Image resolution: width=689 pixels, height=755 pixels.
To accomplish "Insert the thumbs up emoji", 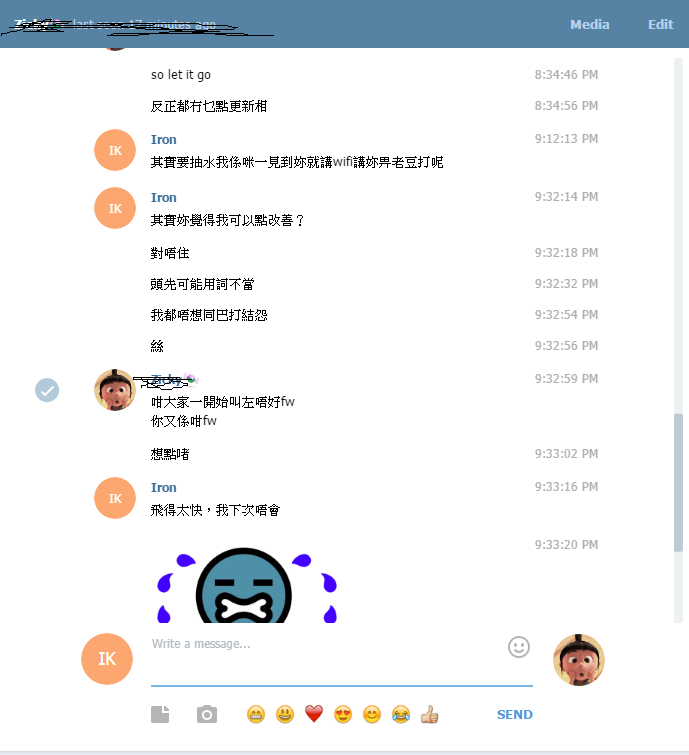I will [430, 714].
